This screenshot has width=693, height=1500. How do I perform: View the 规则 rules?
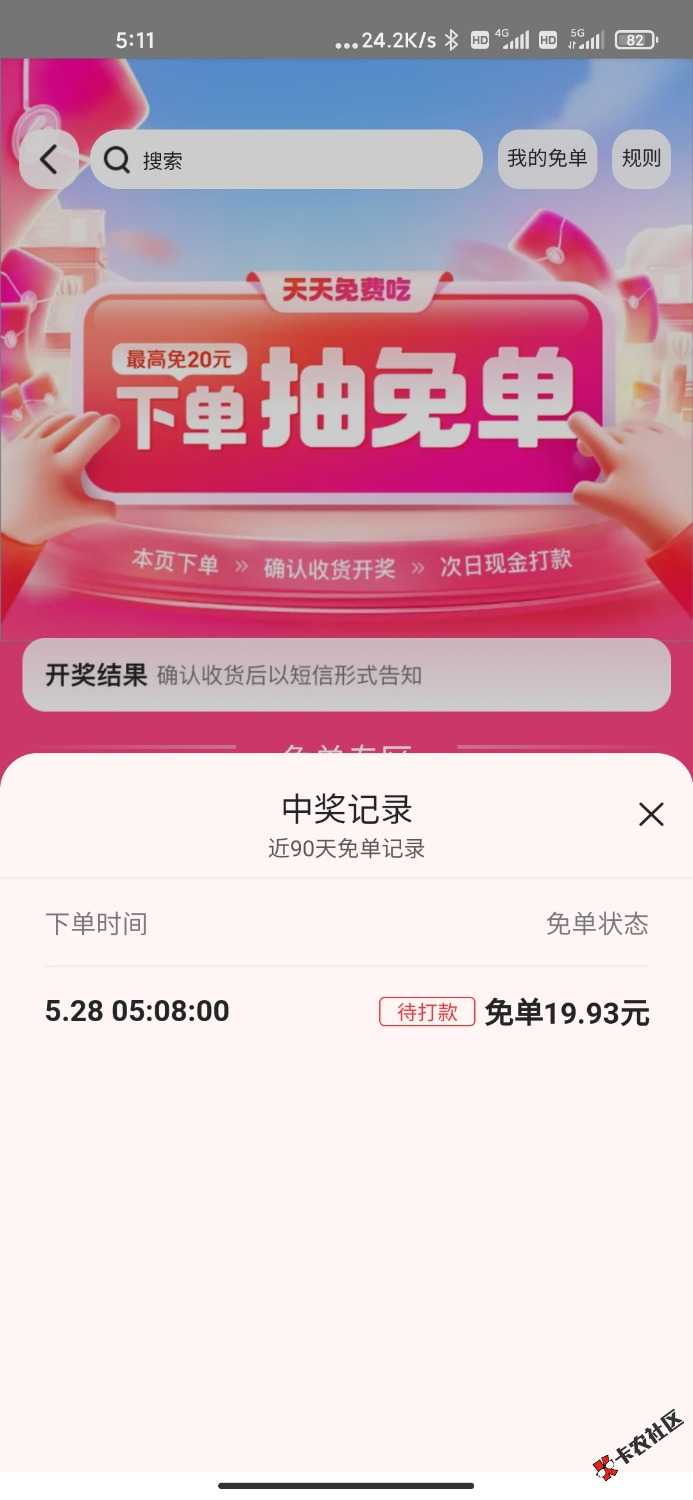click(x=641, y=159)
